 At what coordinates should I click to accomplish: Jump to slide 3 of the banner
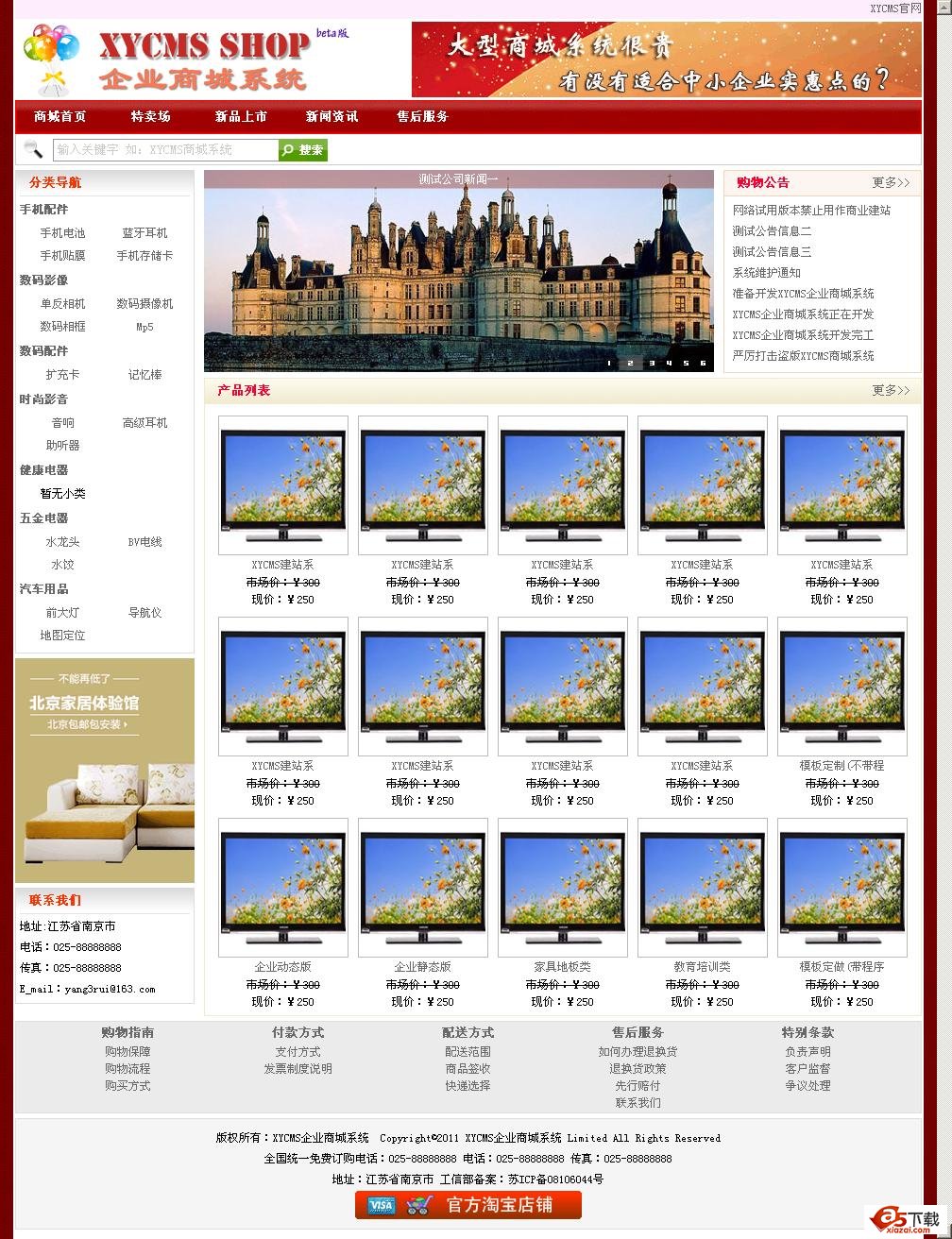tap(651, 364)
